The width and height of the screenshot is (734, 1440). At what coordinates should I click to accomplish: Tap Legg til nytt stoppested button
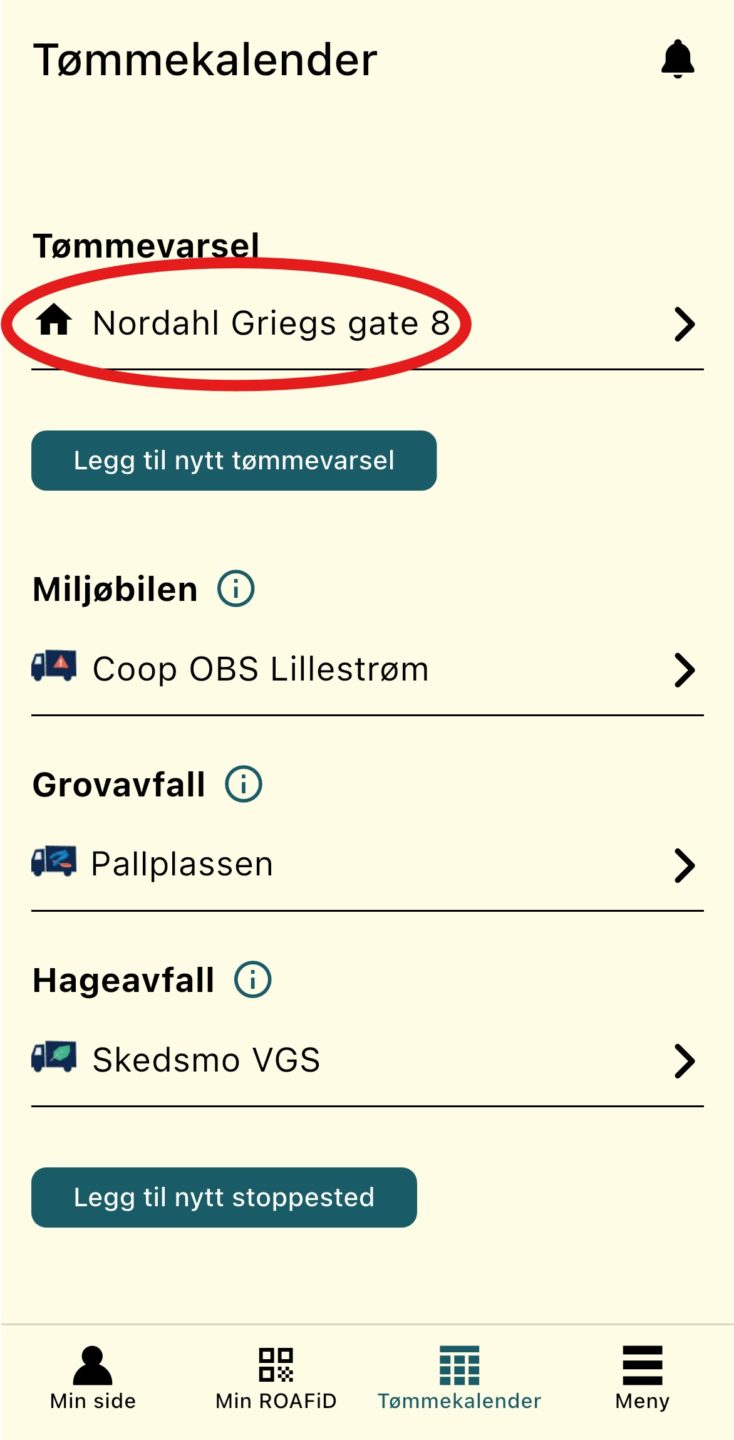(224, 1197)
